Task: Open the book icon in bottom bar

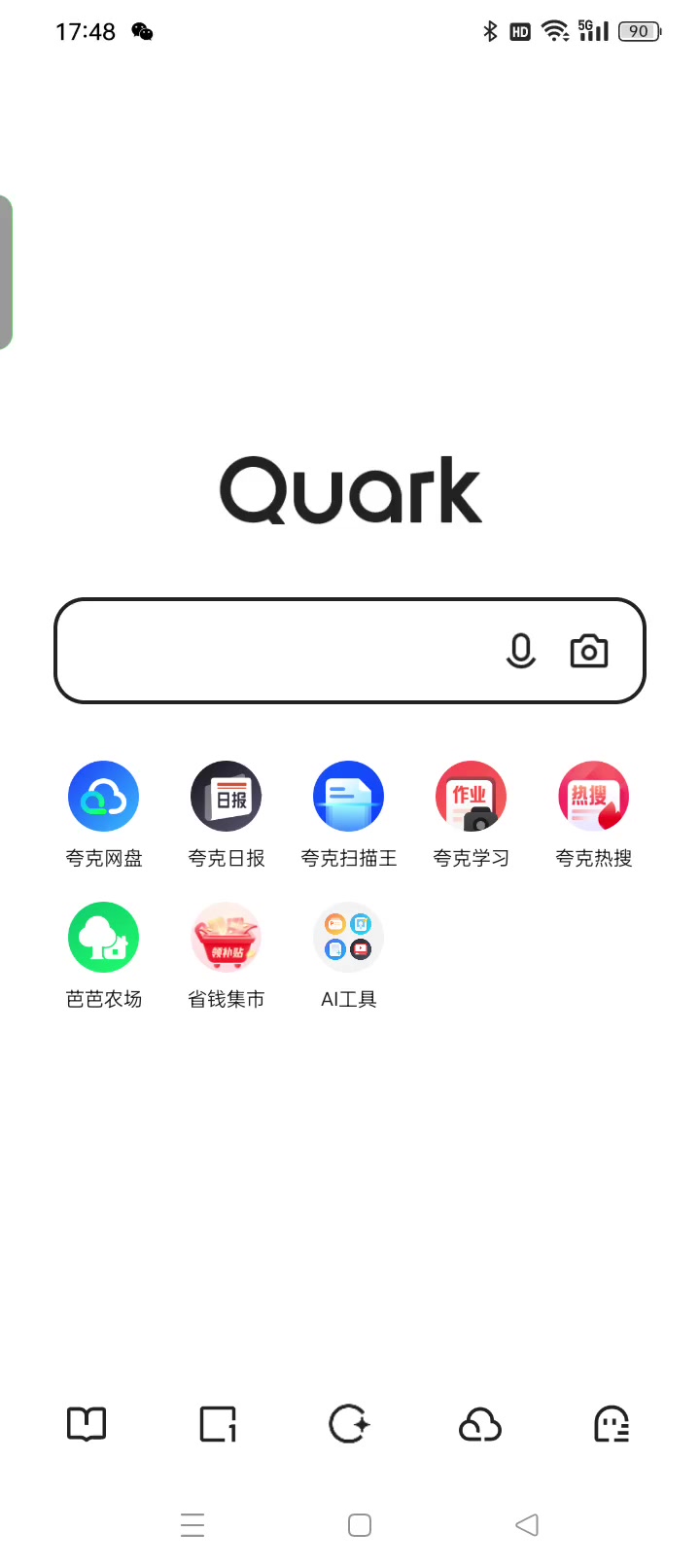Action: click(87, 1425)
